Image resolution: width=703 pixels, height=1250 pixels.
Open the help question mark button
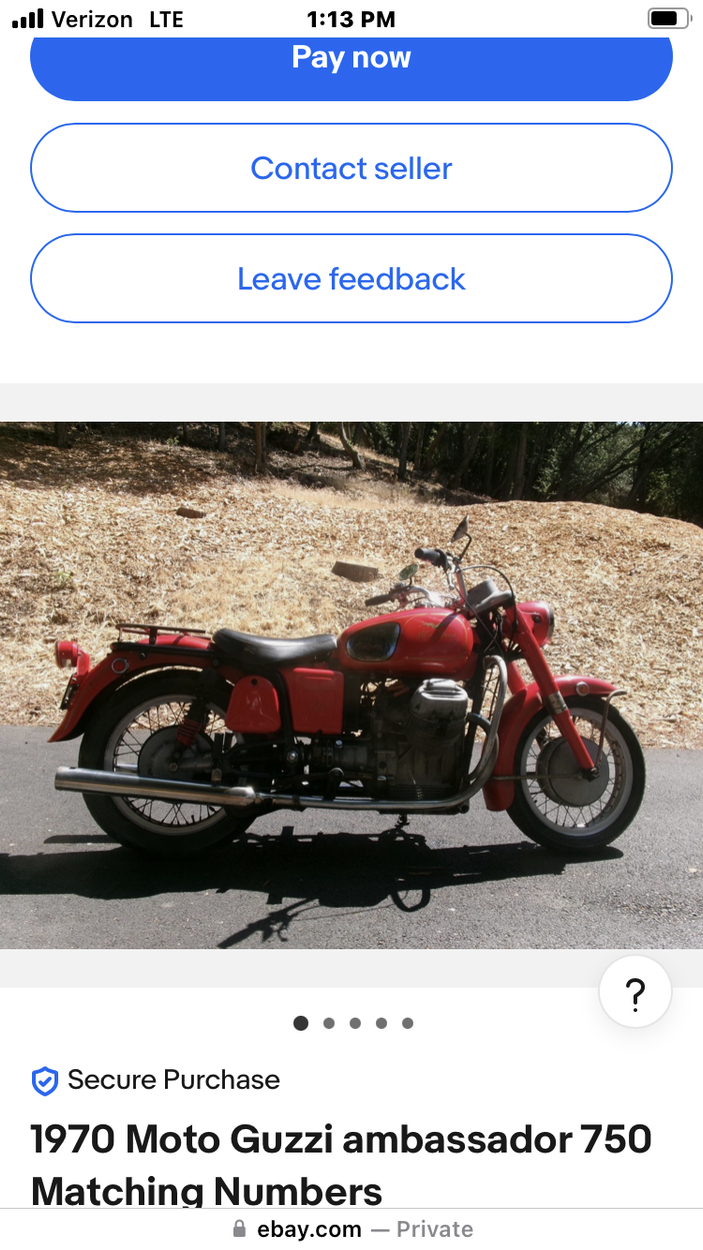click(x=635, y=993)
